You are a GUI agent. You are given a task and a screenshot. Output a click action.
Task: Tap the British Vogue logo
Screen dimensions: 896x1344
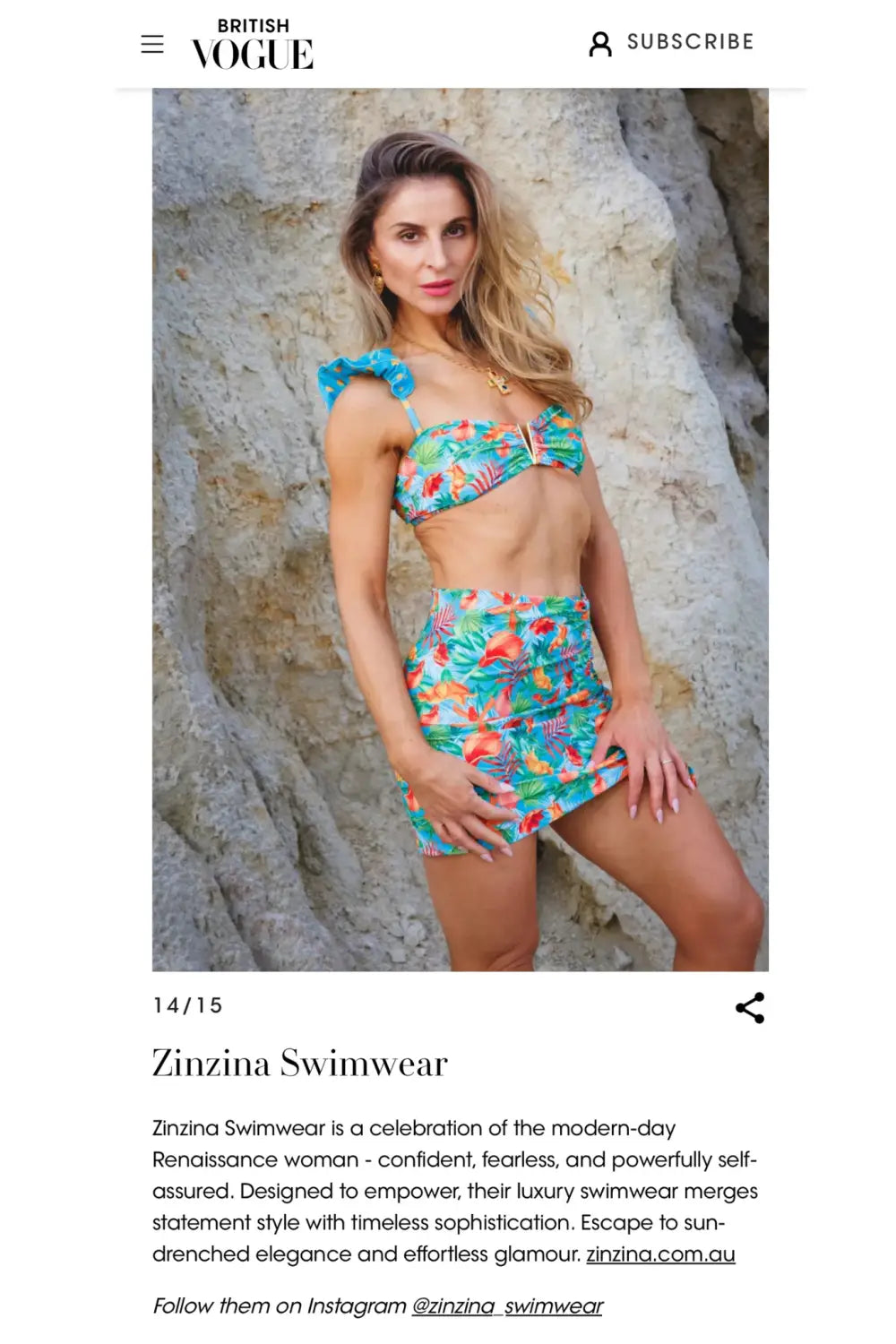[x=253, y=45]
